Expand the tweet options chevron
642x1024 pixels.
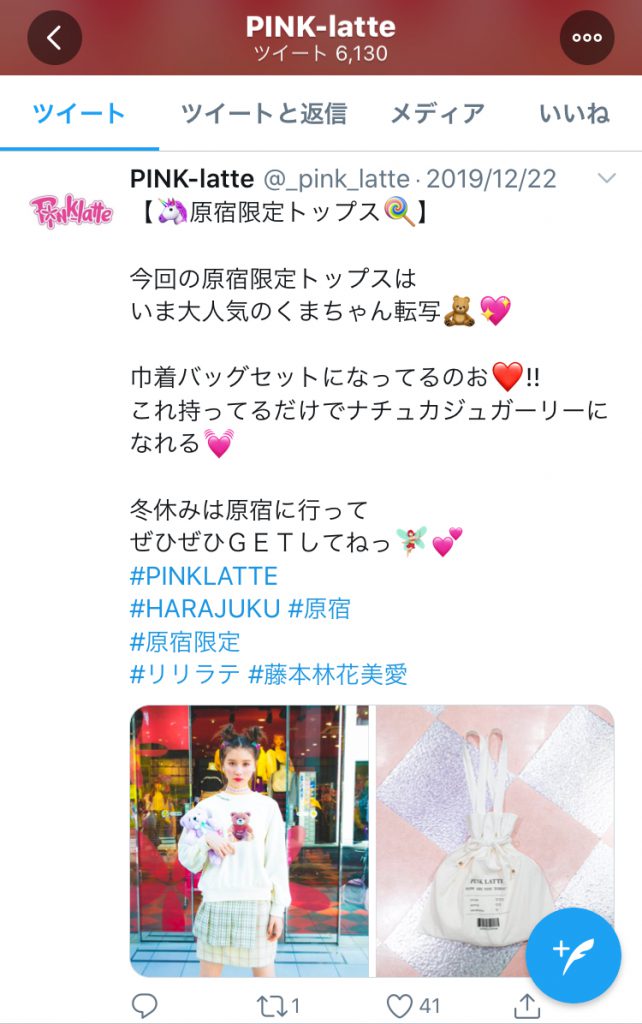click(x=606, y=179)
